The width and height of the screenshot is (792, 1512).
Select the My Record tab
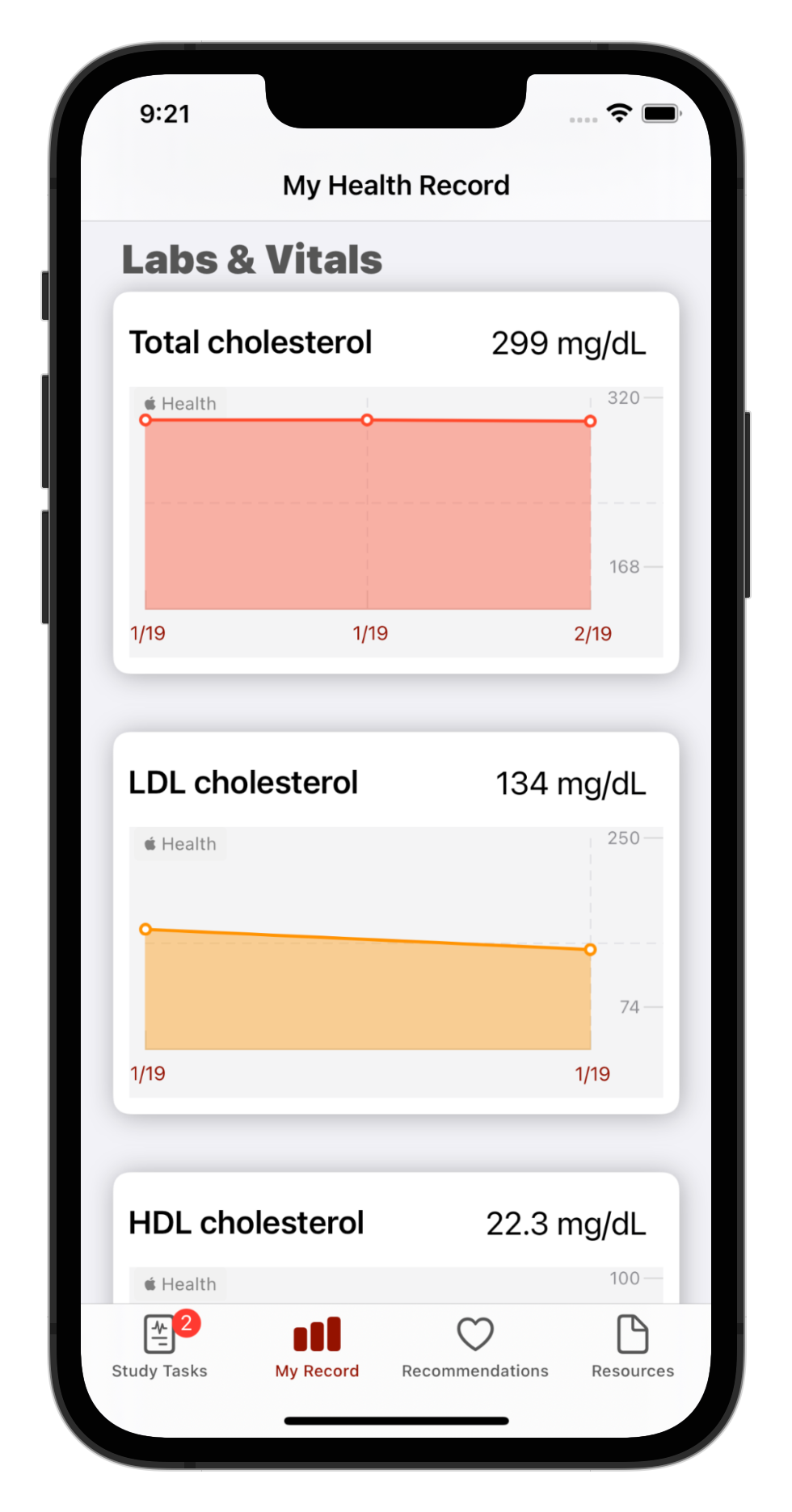coord(317,1346)
